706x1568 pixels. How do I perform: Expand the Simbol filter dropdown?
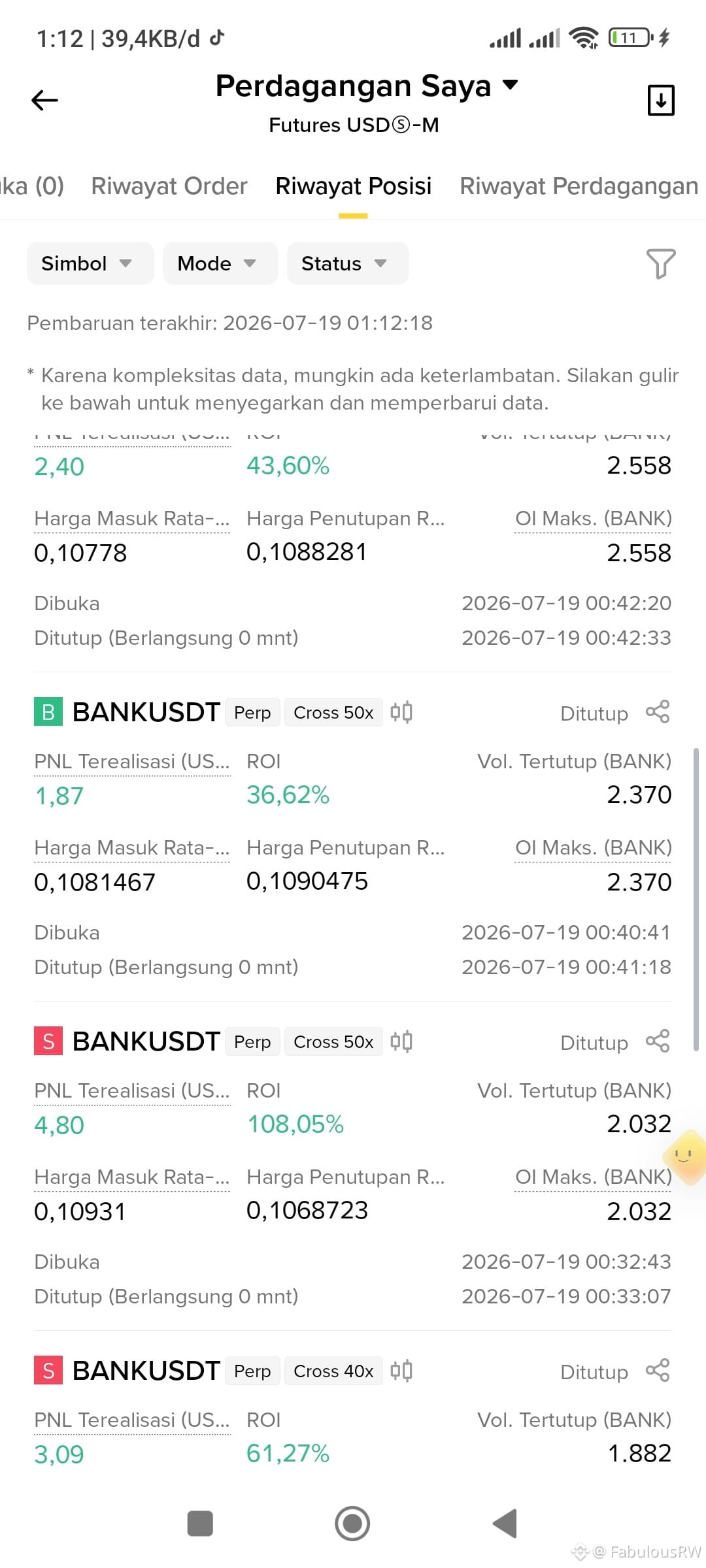[90, 263]
